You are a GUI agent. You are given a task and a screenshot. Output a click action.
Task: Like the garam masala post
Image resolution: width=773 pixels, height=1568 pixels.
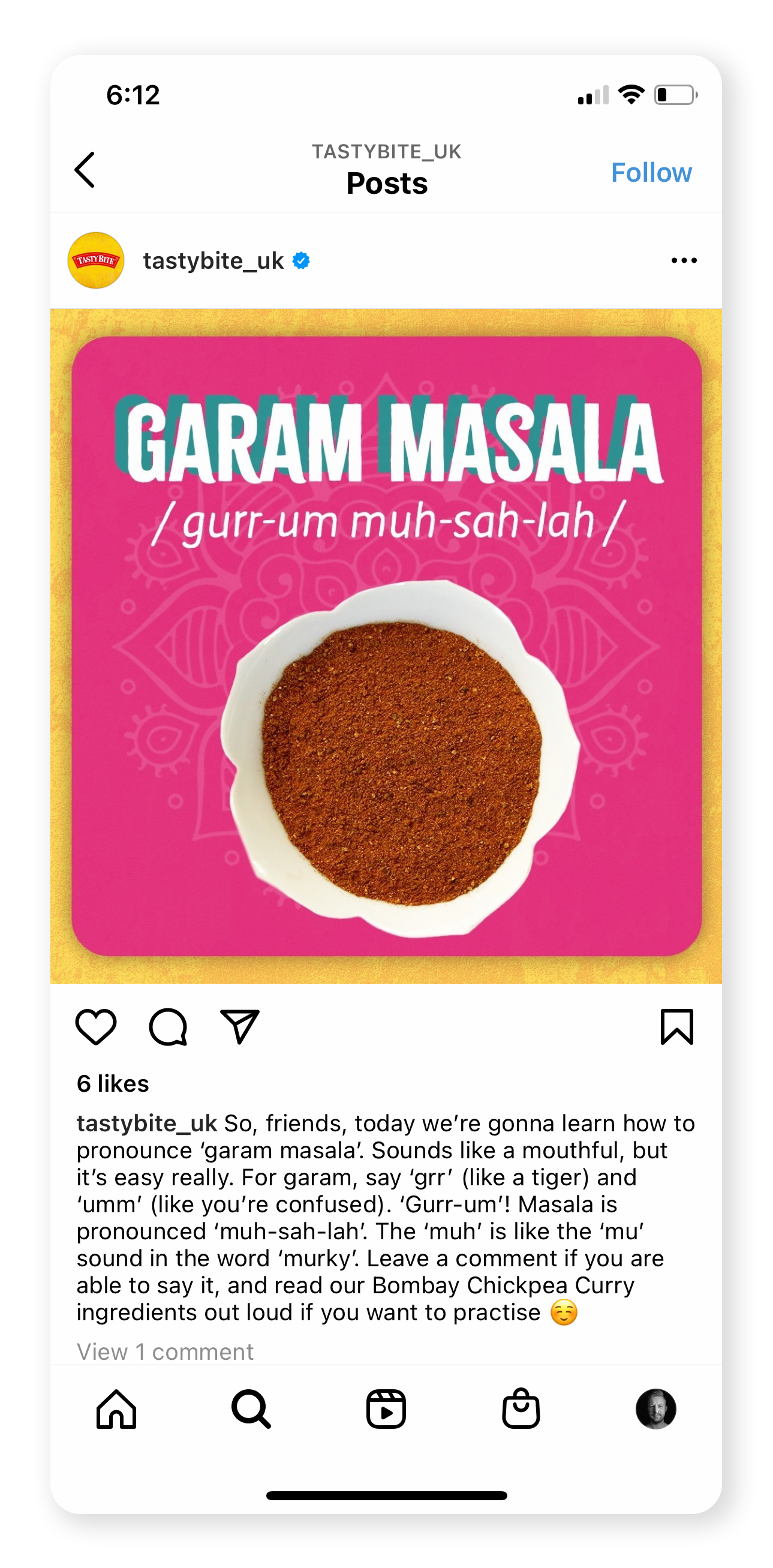(x=95, y=1026)
